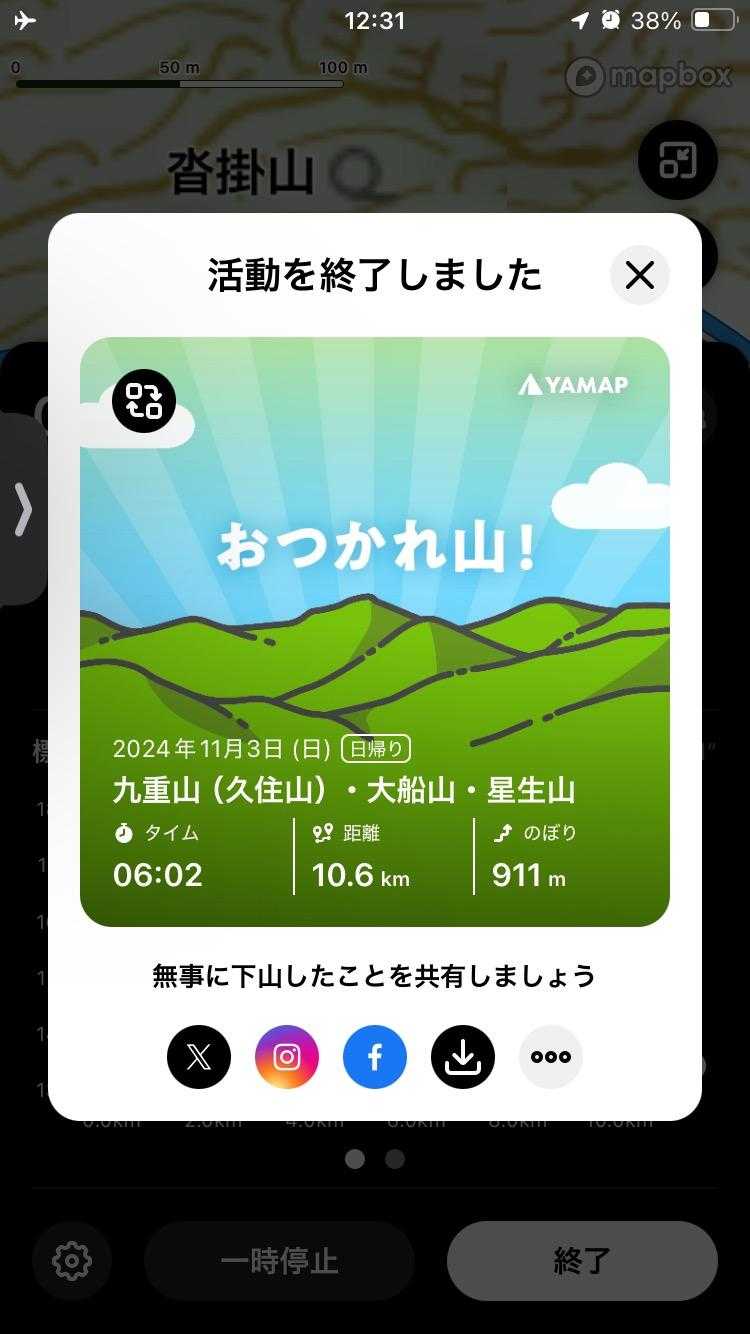
Task: Tap the 一時停止 pause button
Action: point(279,1261)
